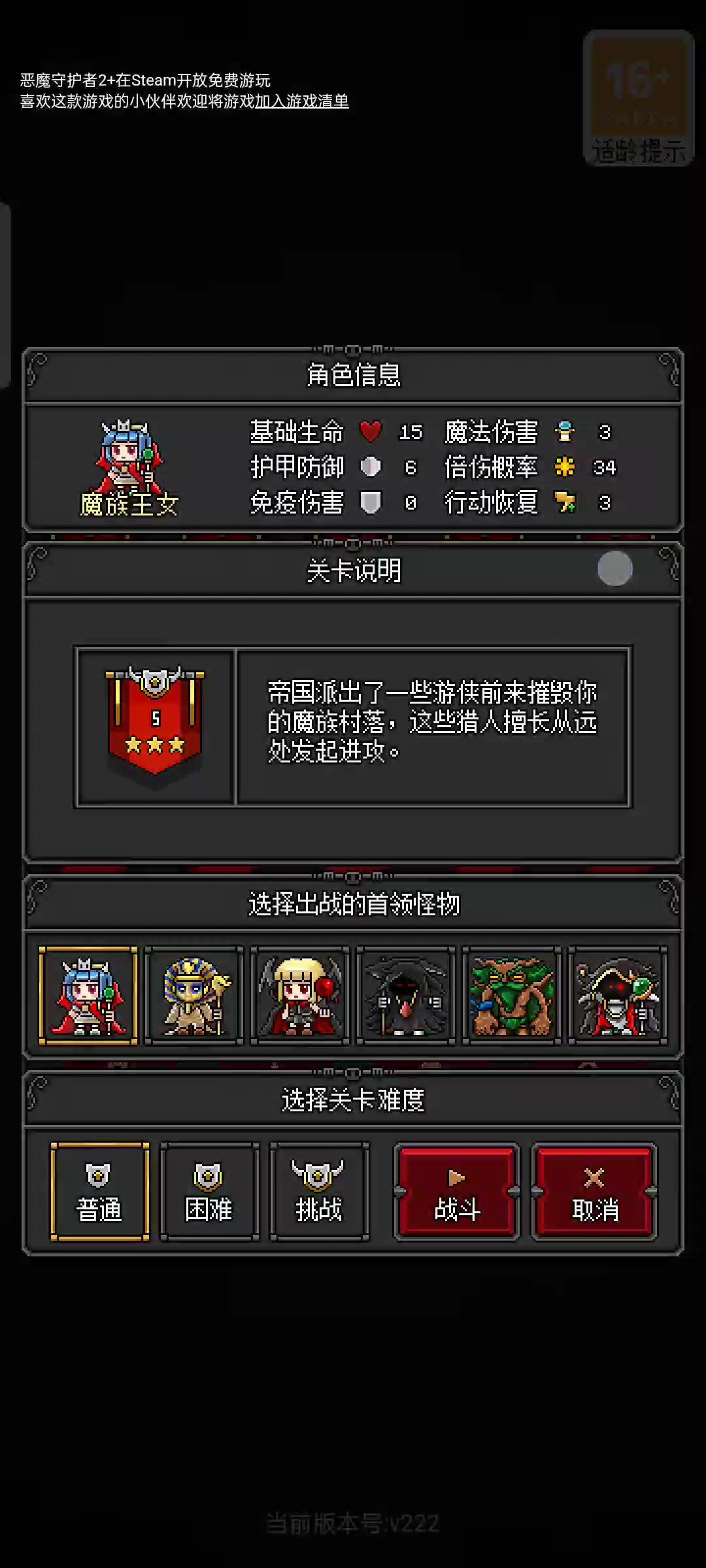
Task: Tap the 加入游戏清单 link
Action: click(x=301, y=101)
